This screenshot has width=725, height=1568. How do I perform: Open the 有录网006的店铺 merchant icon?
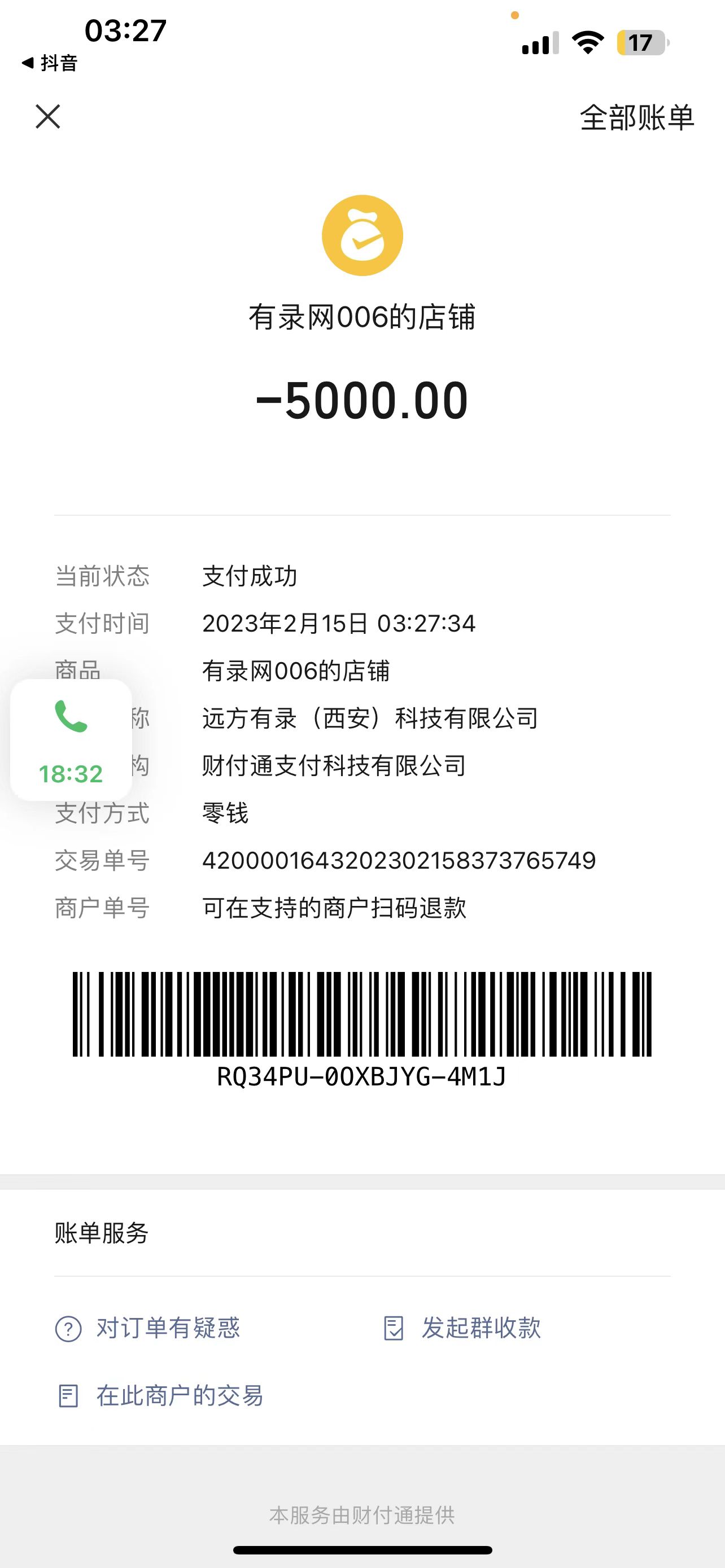[x=362, y=235]
